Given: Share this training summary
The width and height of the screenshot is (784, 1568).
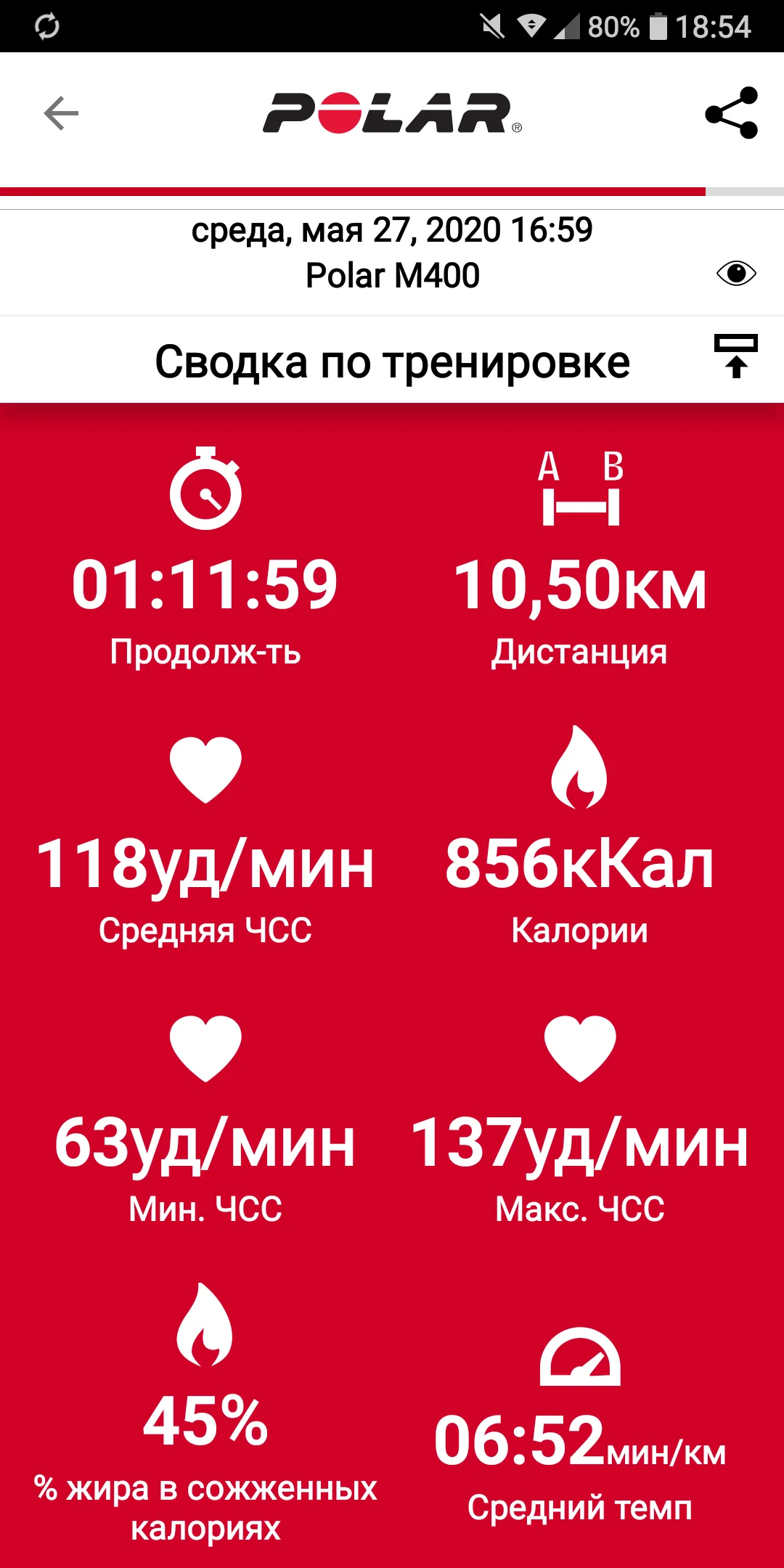Looking at the screenshot, I should 731,113.
